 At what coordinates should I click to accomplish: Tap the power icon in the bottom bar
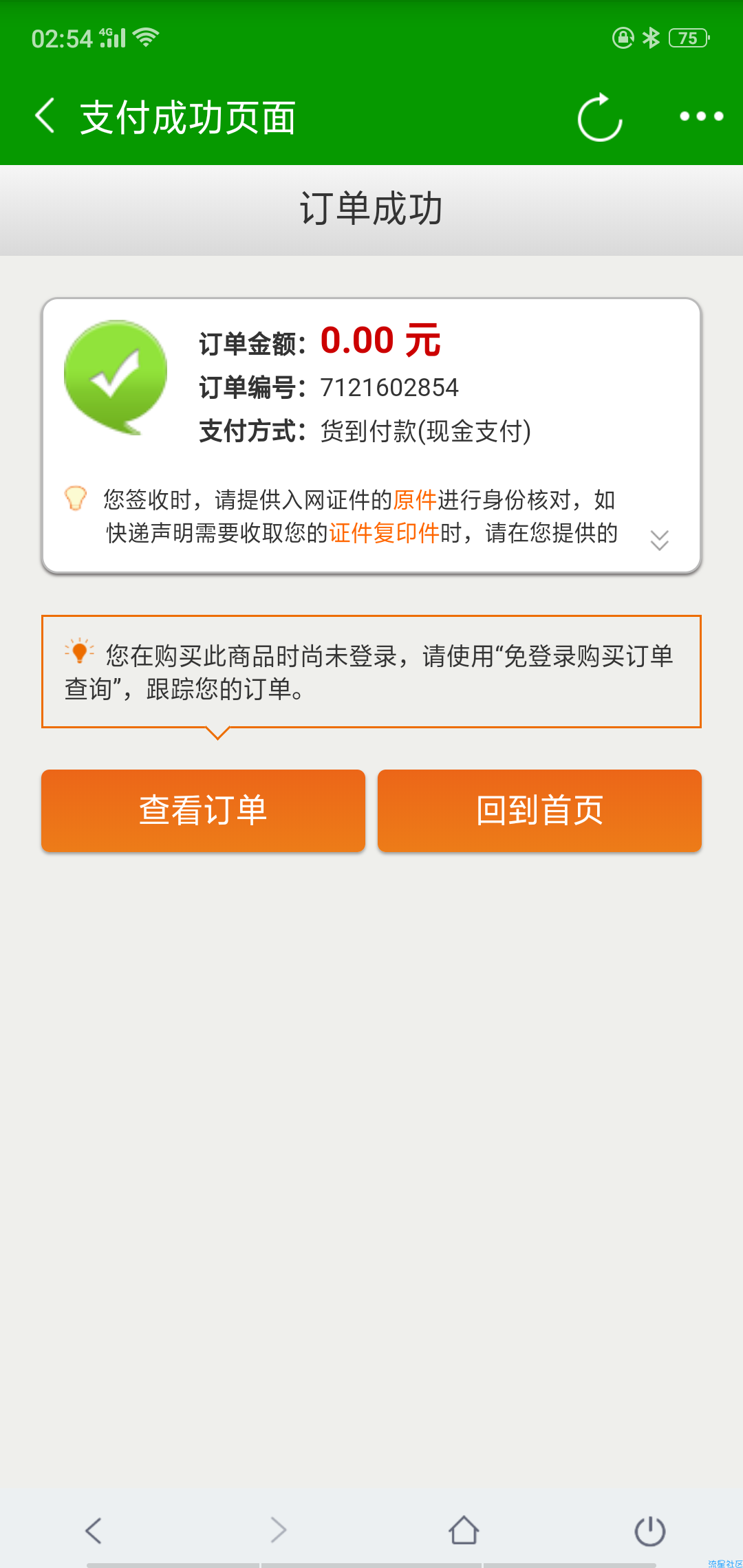tap(649, 1531)
